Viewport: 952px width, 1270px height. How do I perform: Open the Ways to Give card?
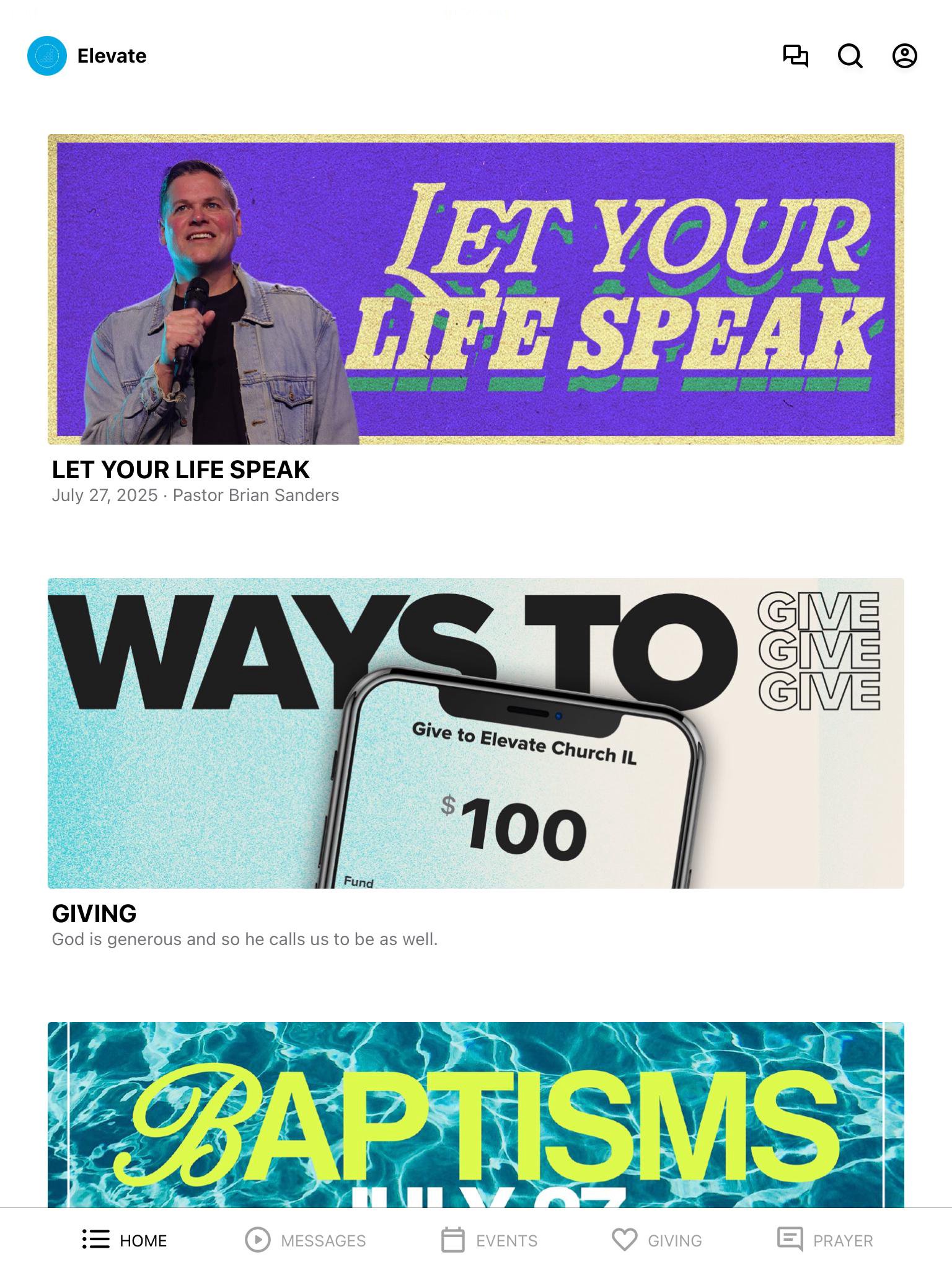[475, 733]
